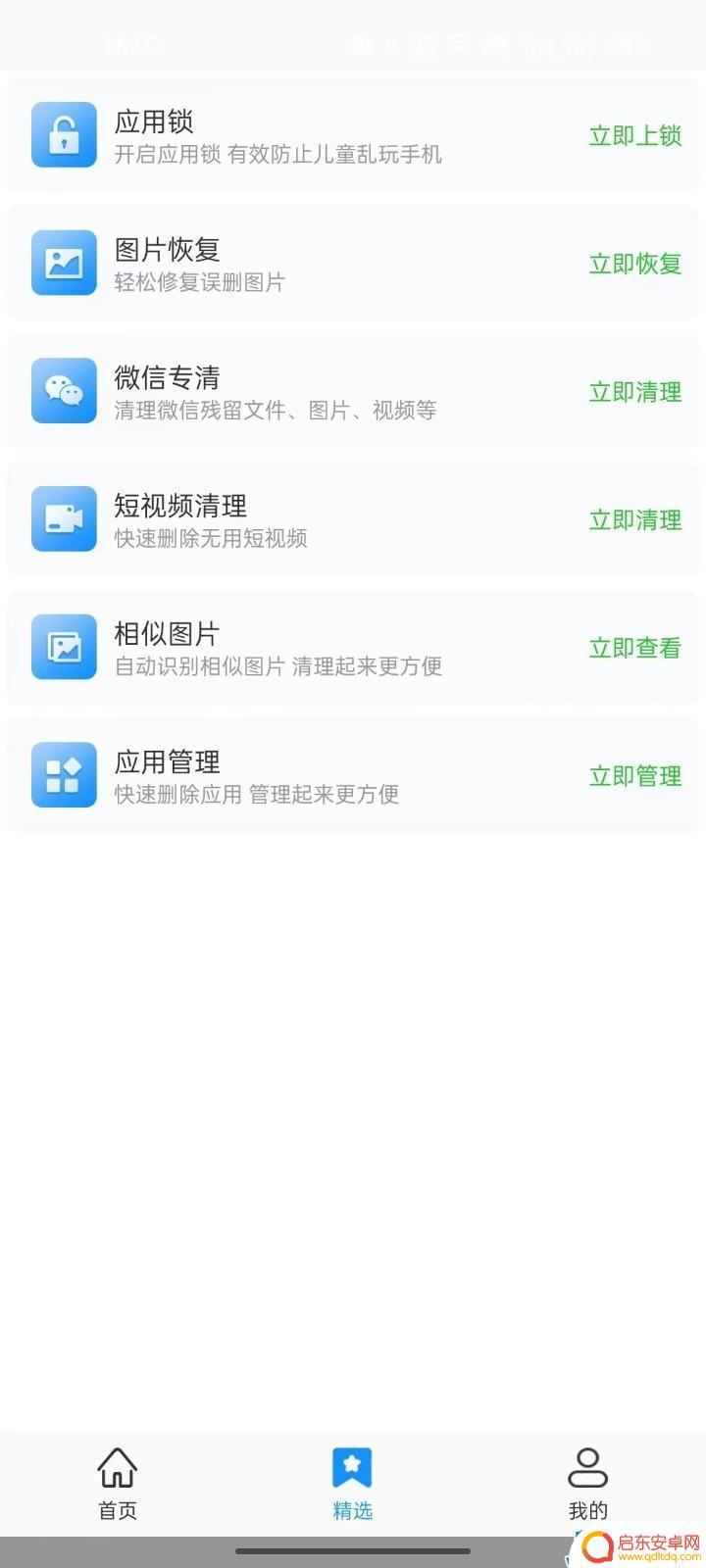The height and width of the screenshot is (1568, 706).
Task: Open the 短视频清理 row
Action: (x=353, y=519)
